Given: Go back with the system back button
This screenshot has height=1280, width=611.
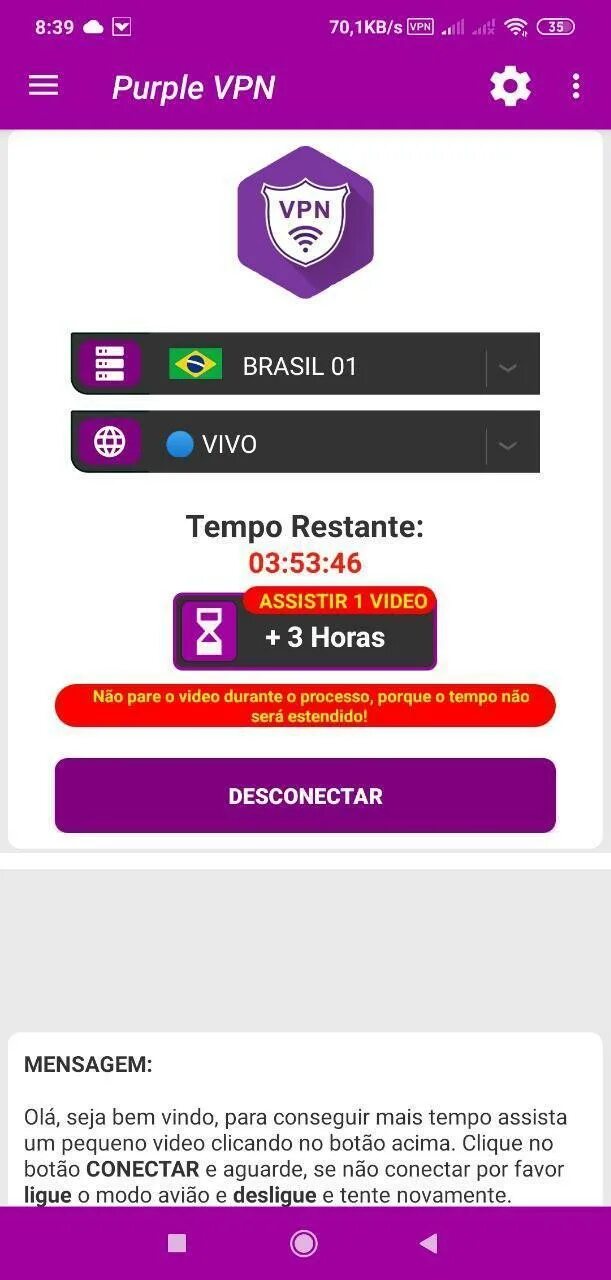Looking at the screenshot, I should click(428, 1243).
